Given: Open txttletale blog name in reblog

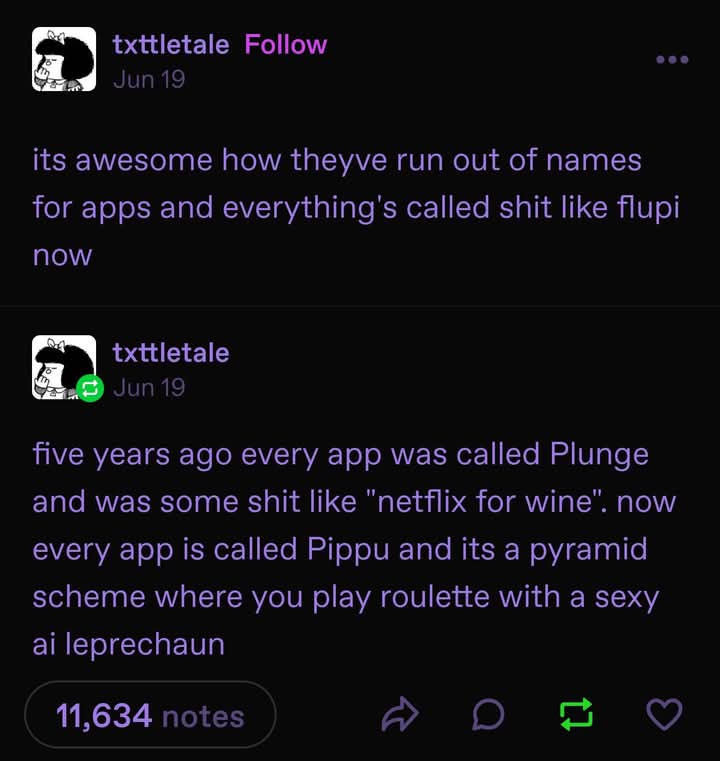Looking at the screenshot, I should 171,353.
